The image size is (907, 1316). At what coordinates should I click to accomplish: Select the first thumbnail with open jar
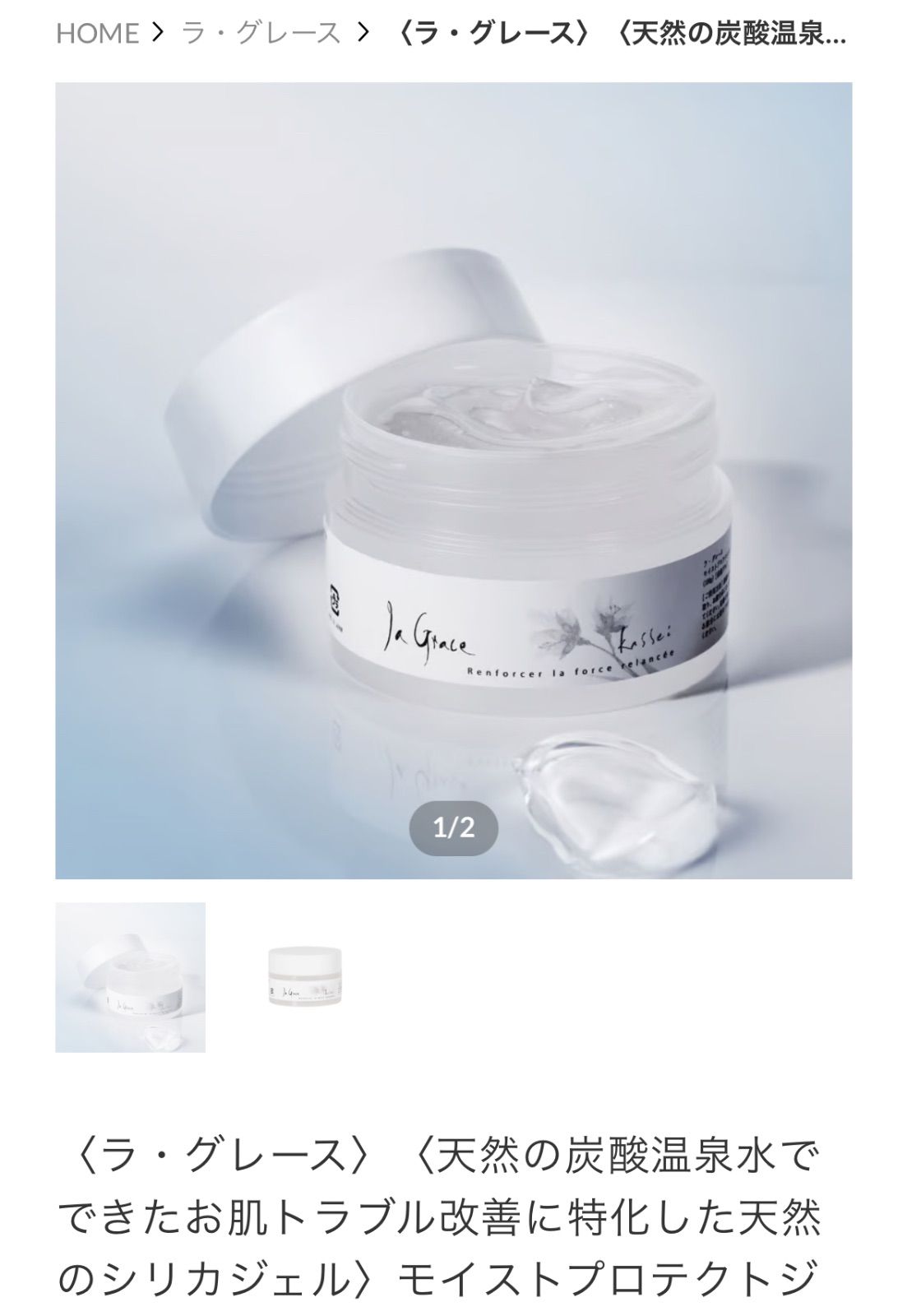[x=130, y=977]
